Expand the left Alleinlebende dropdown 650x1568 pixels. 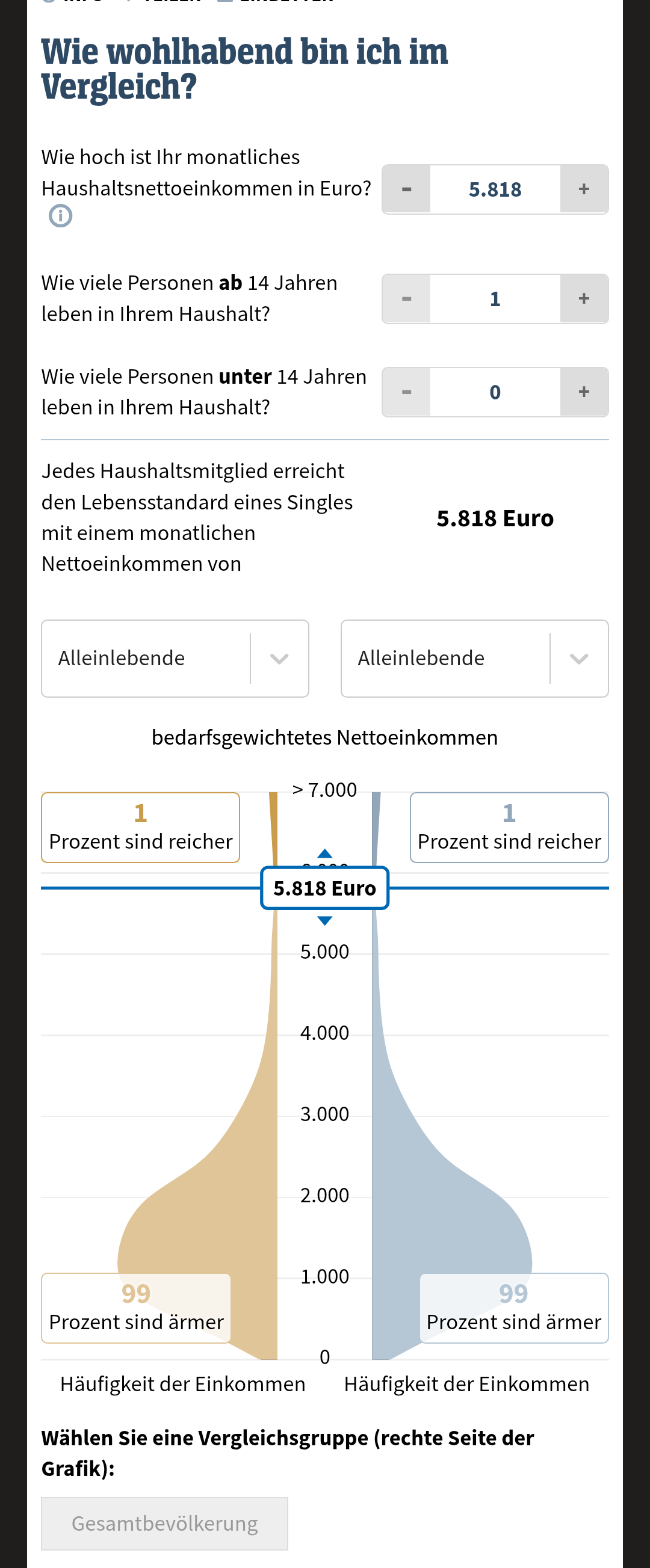coord(175,658)
